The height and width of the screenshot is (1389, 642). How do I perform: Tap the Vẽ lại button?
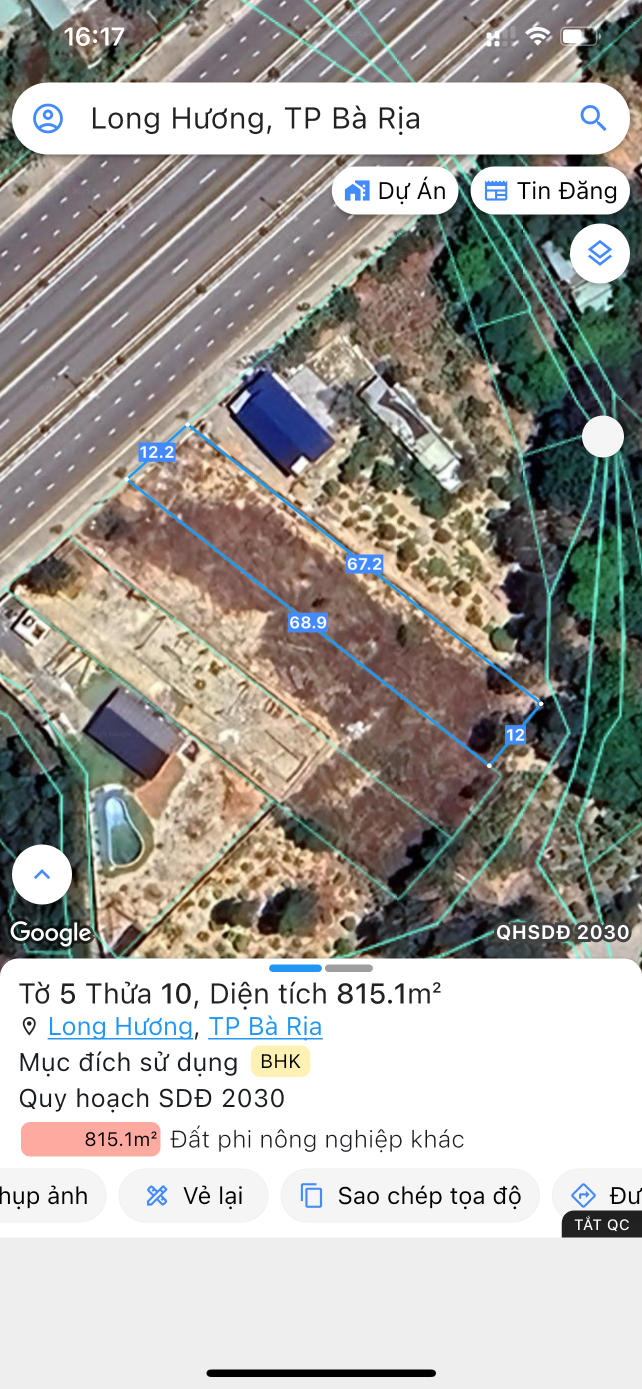coord(193,1196)
